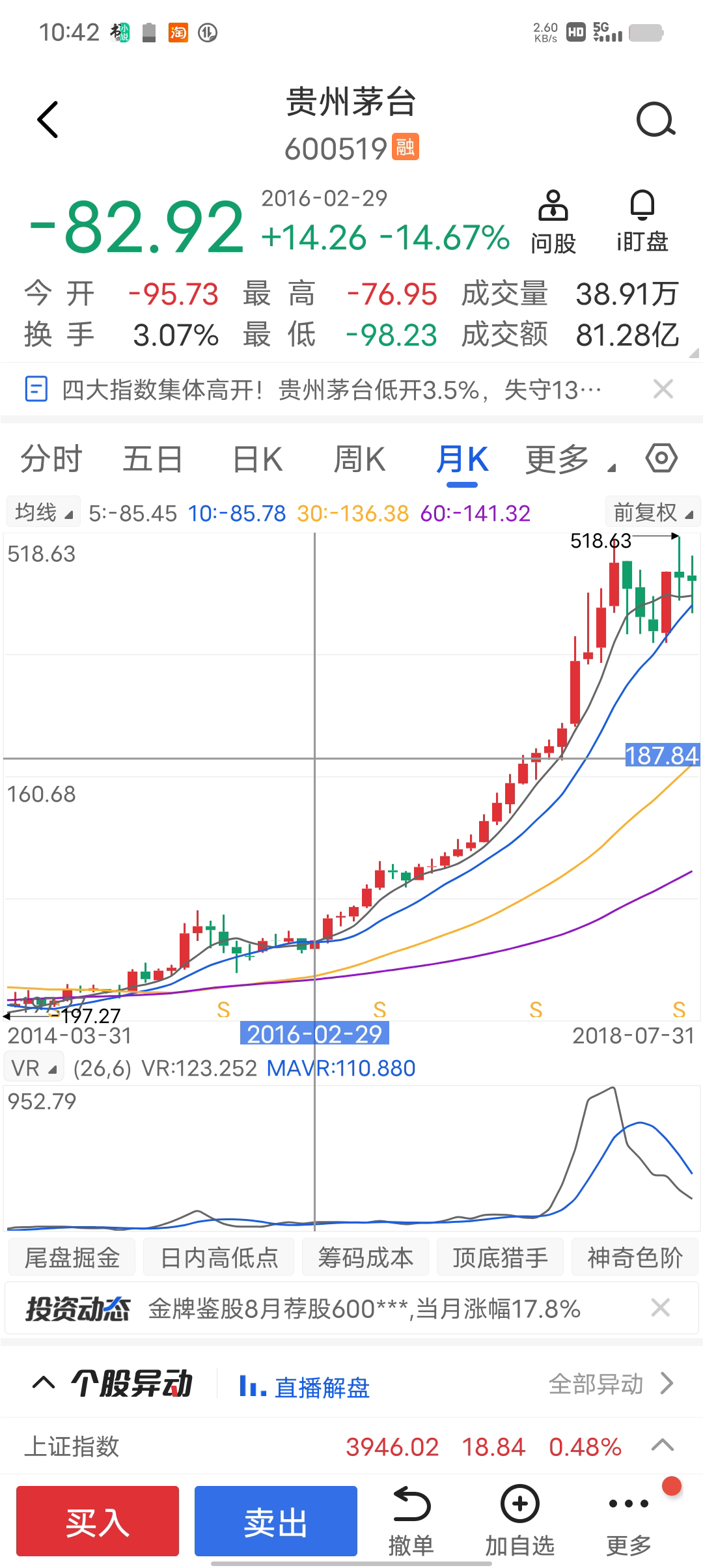Open the VR indicator selector

click(x=34, y=1068)
